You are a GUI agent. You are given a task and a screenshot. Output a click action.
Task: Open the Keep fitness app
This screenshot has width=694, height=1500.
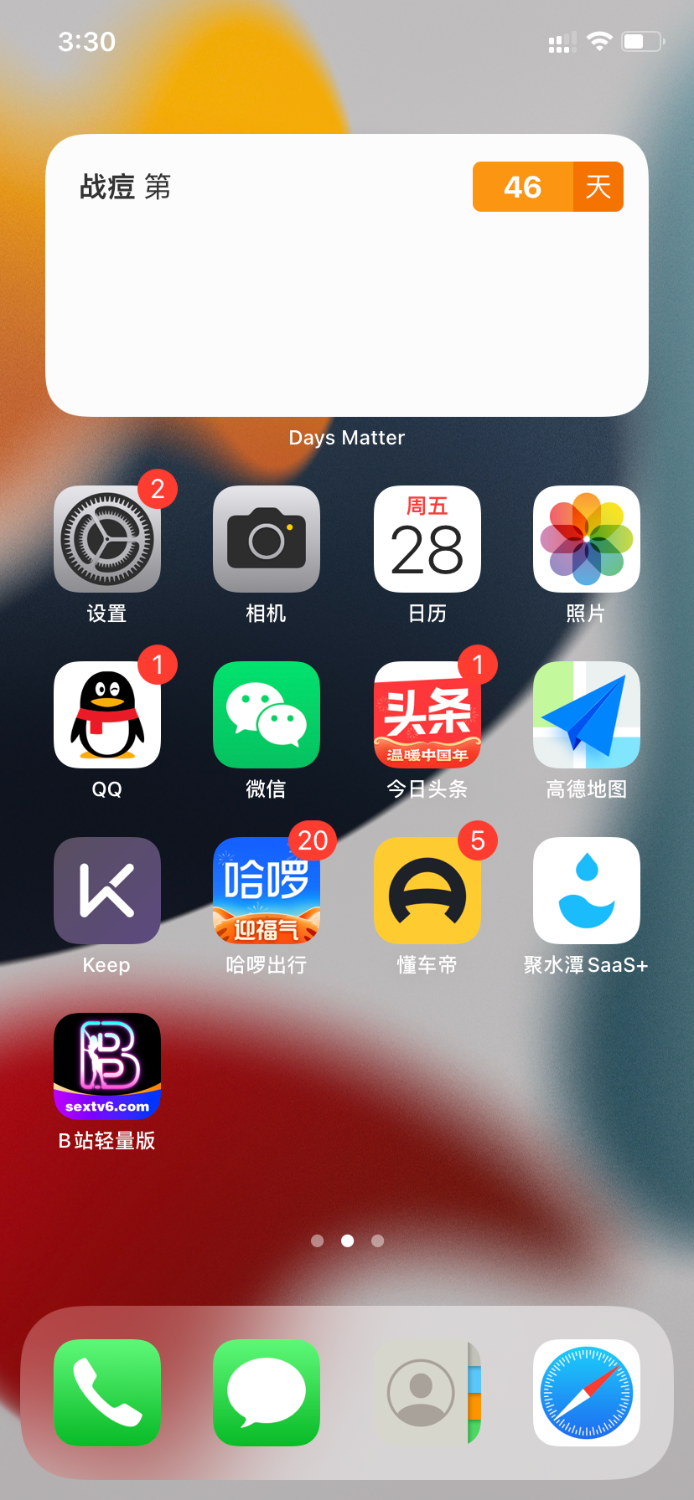coord(107,891)
